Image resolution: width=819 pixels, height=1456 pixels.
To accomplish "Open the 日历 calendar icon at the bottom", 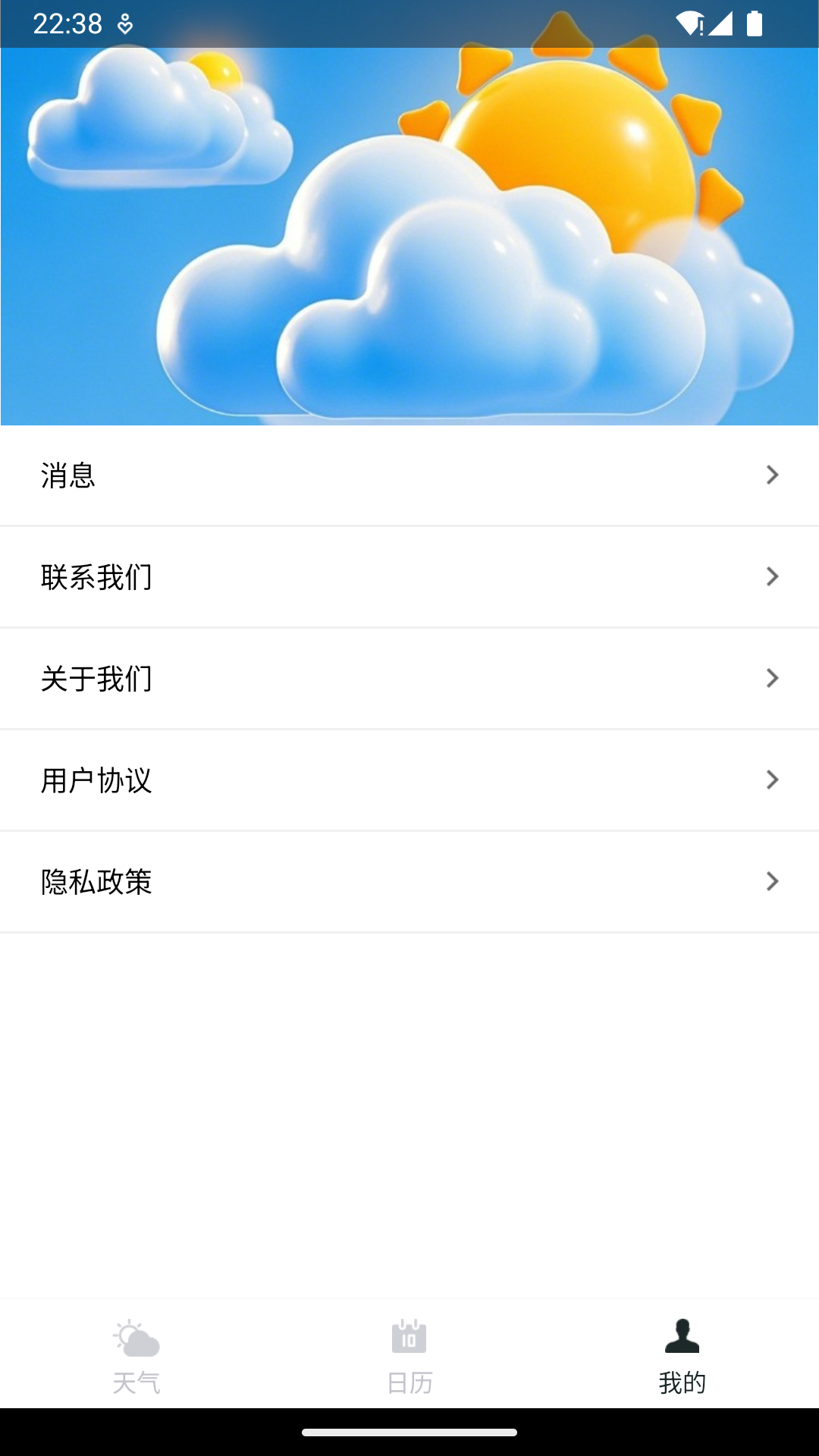I will (x=407, y=1341).
